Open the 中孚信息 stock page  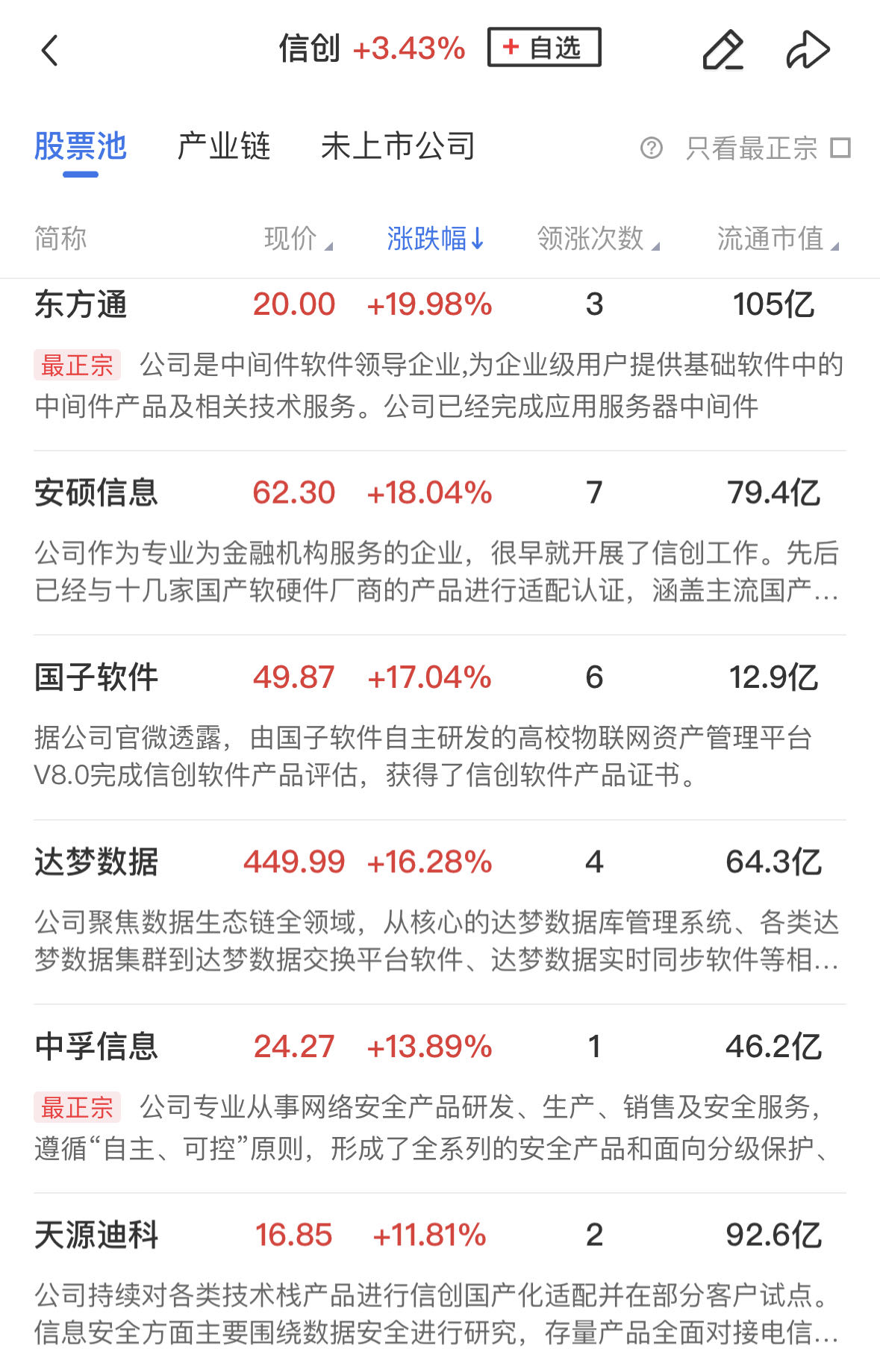96,1046
